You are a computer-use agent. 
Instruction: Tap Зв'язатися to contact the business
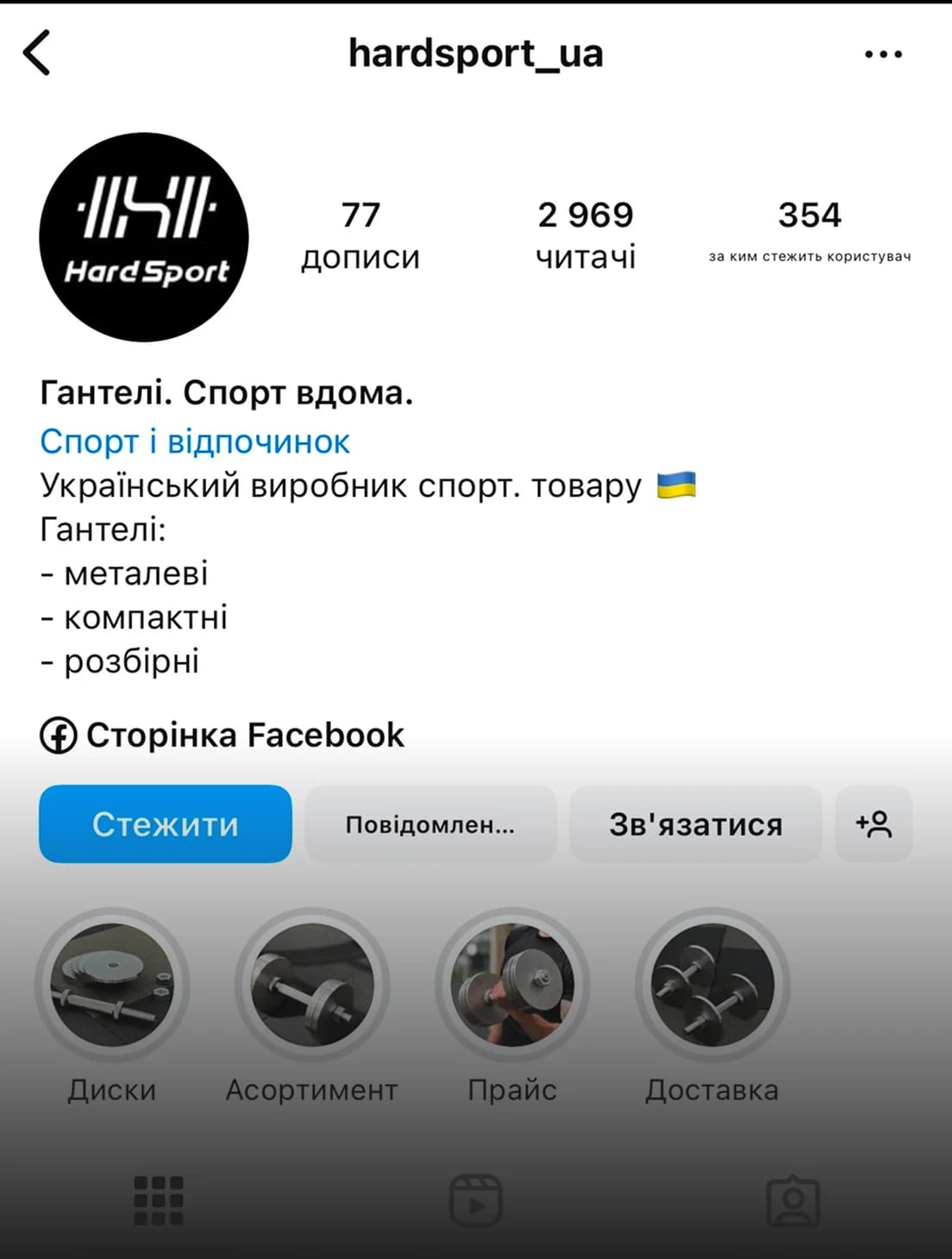tap(695, 824)
